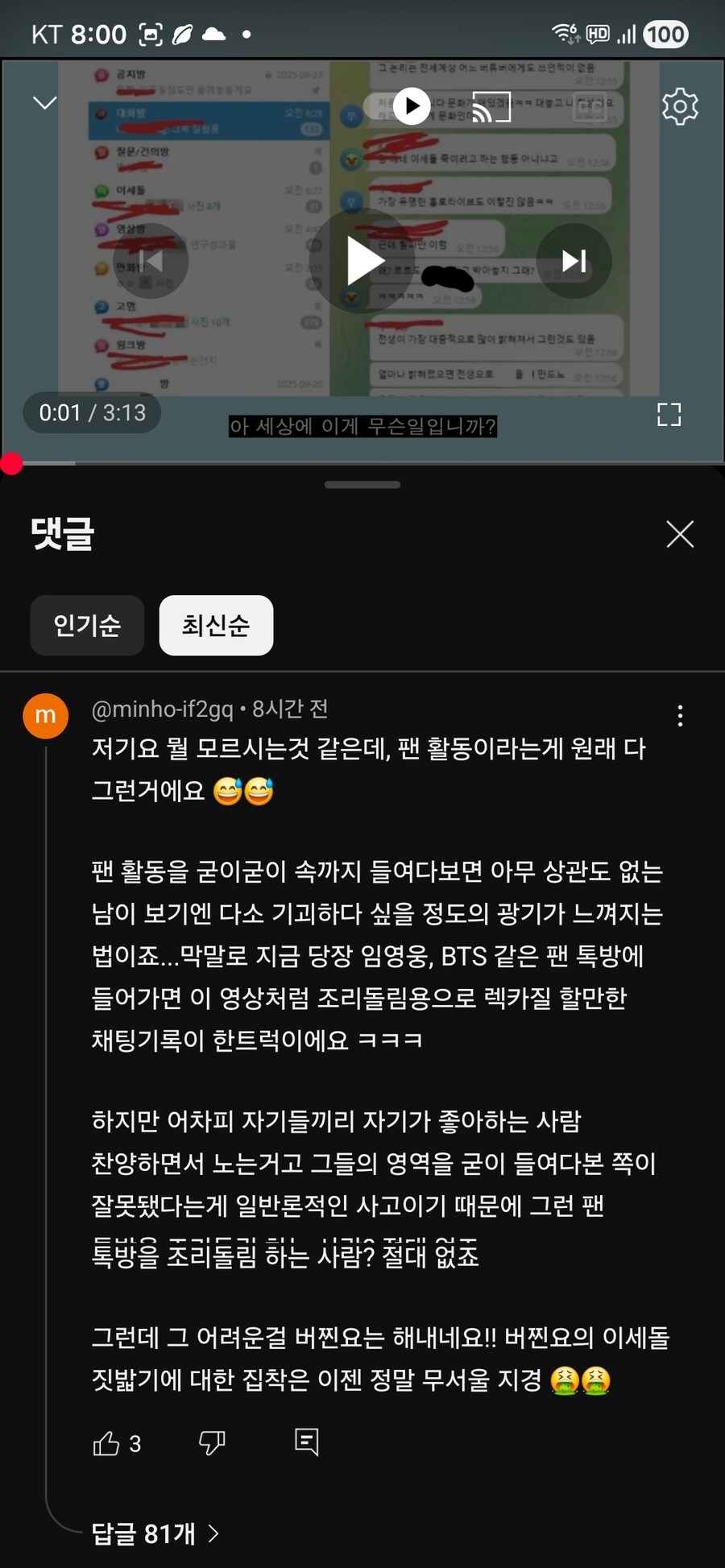Viewport: 725px width, 1568px height.
Task: Play the paused video
Action: tap(362, 261)
